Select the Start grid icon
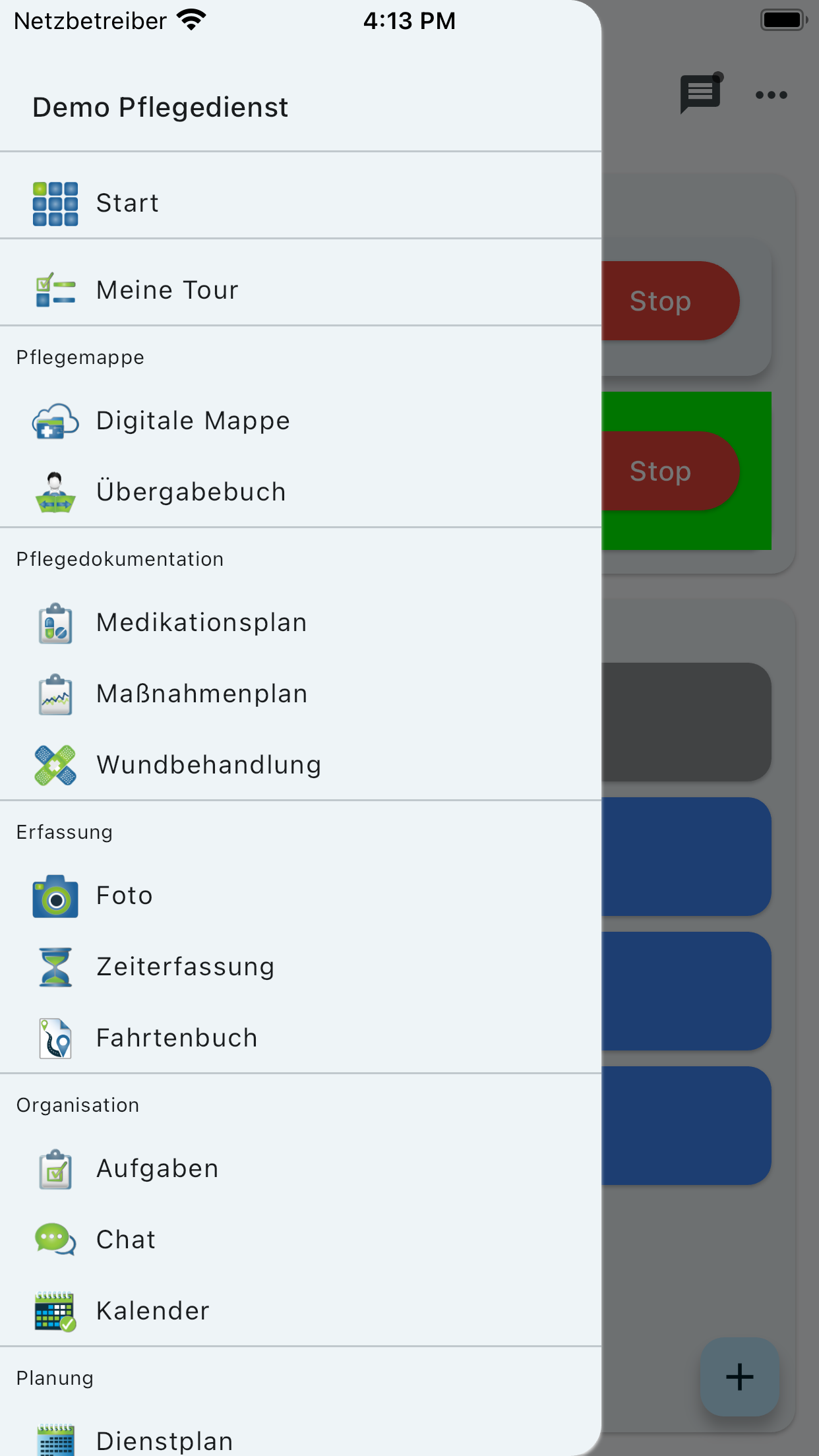This screenshot has width=819, height=1456. pos(55,203)
